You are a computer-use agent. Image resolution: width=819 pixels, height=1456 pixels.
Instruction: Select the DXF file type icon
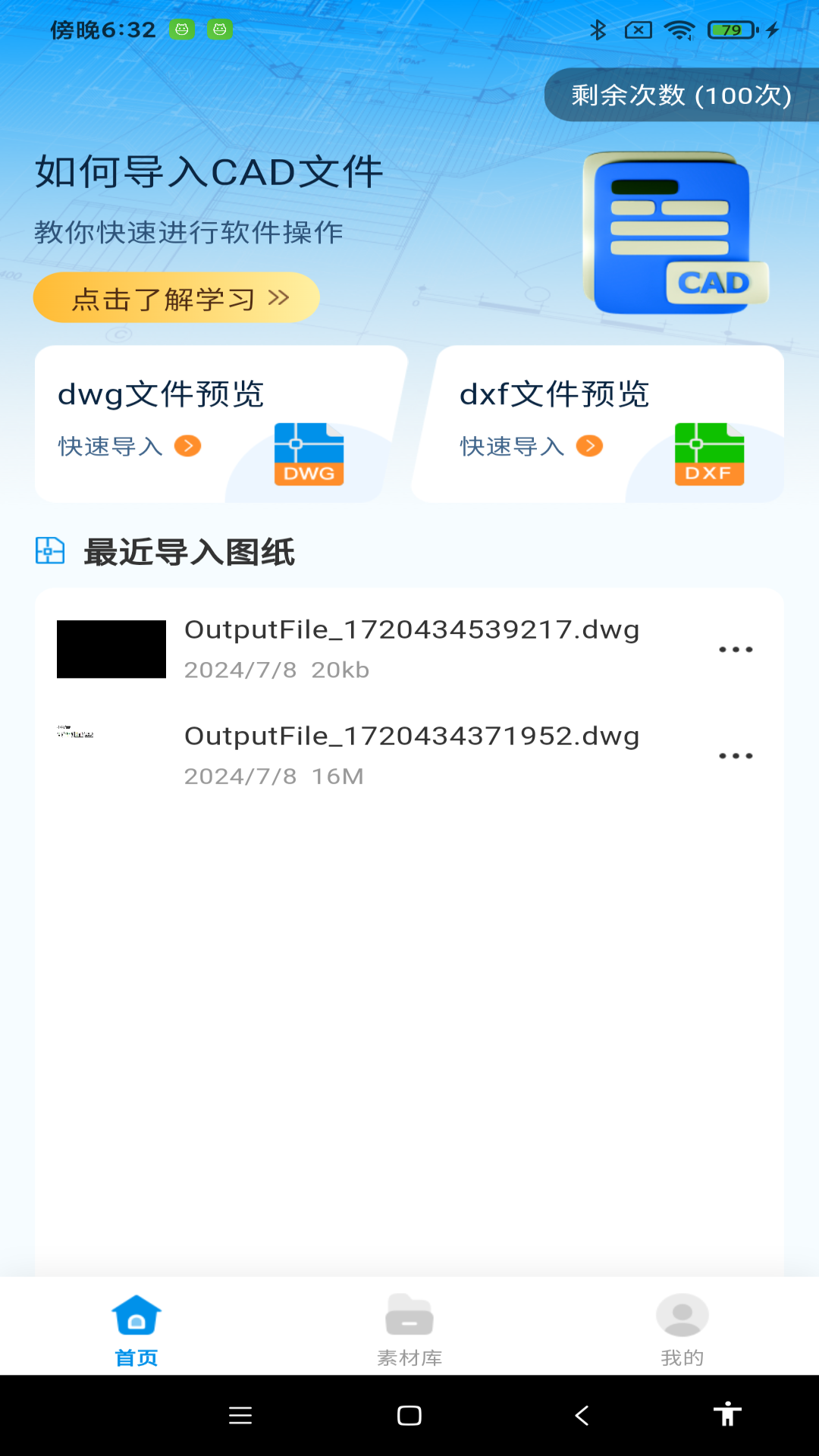(x=708, y=455)
